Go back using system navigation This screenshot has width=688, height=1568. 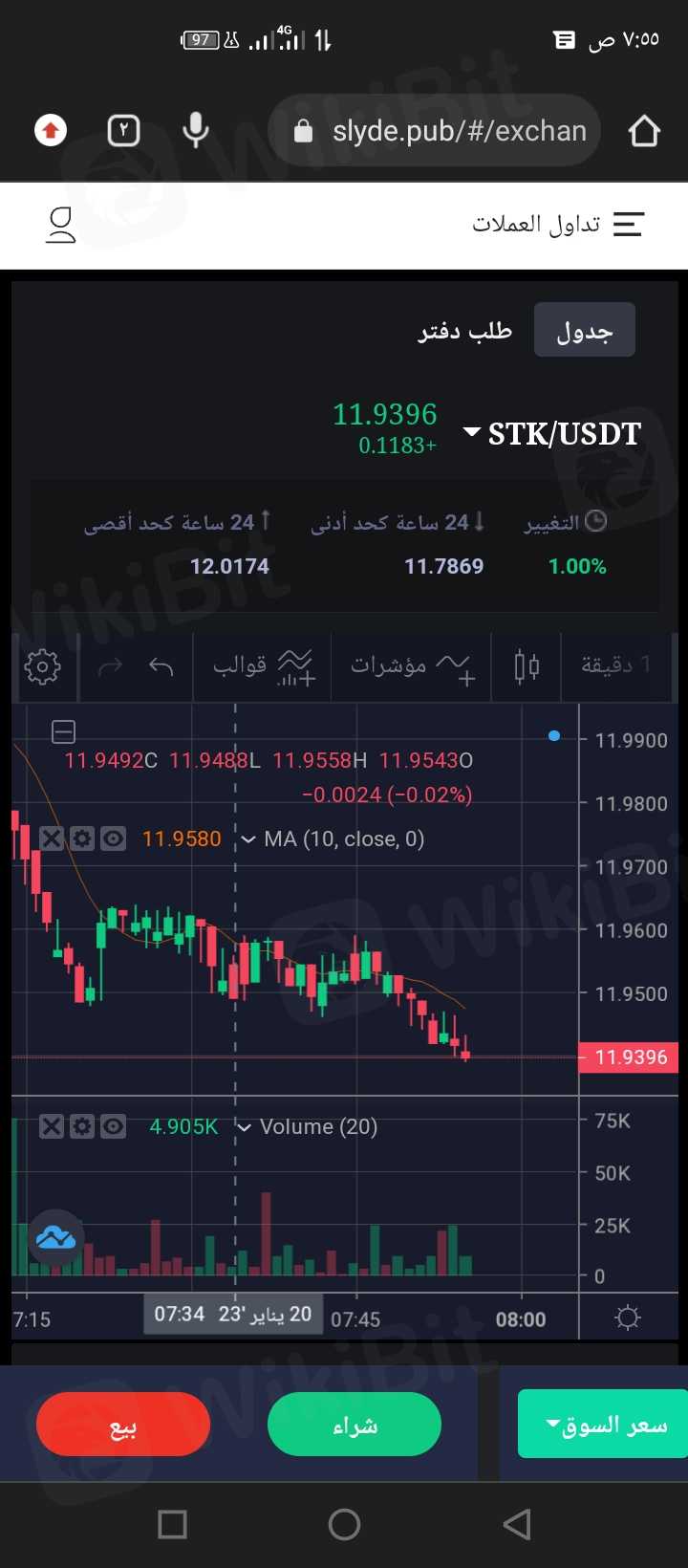[x=517, y=1524]
